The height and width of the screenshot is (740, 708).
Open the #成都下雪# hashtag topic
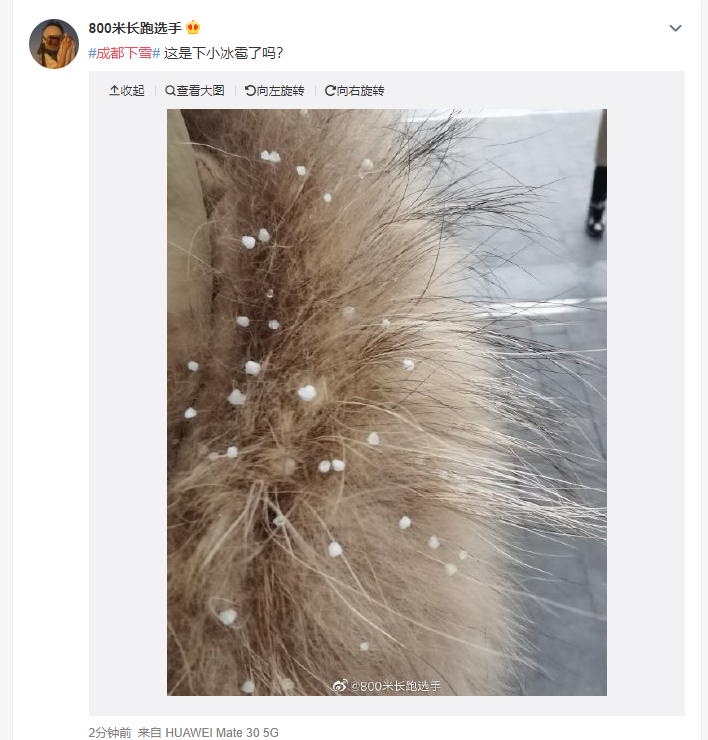pyautogui.click(x=124, y=52)
